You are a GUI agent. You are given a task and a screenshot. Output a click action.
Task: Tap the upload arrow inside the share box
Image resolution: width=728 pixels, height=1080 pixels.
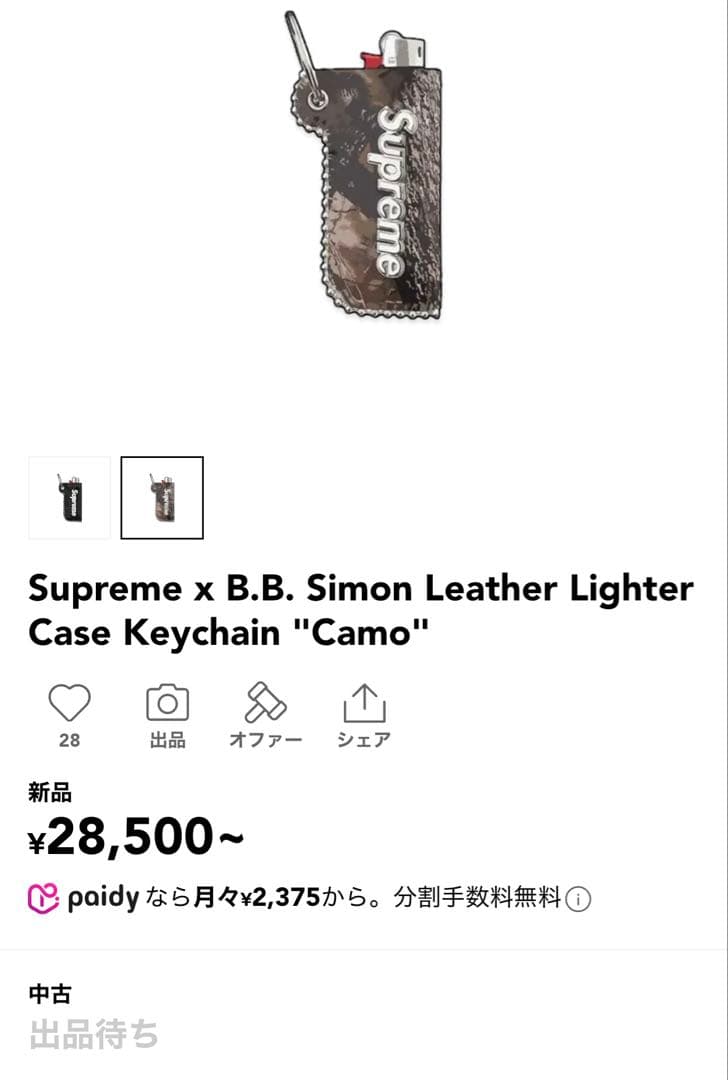pyautogui.click(x=364, y=705)
